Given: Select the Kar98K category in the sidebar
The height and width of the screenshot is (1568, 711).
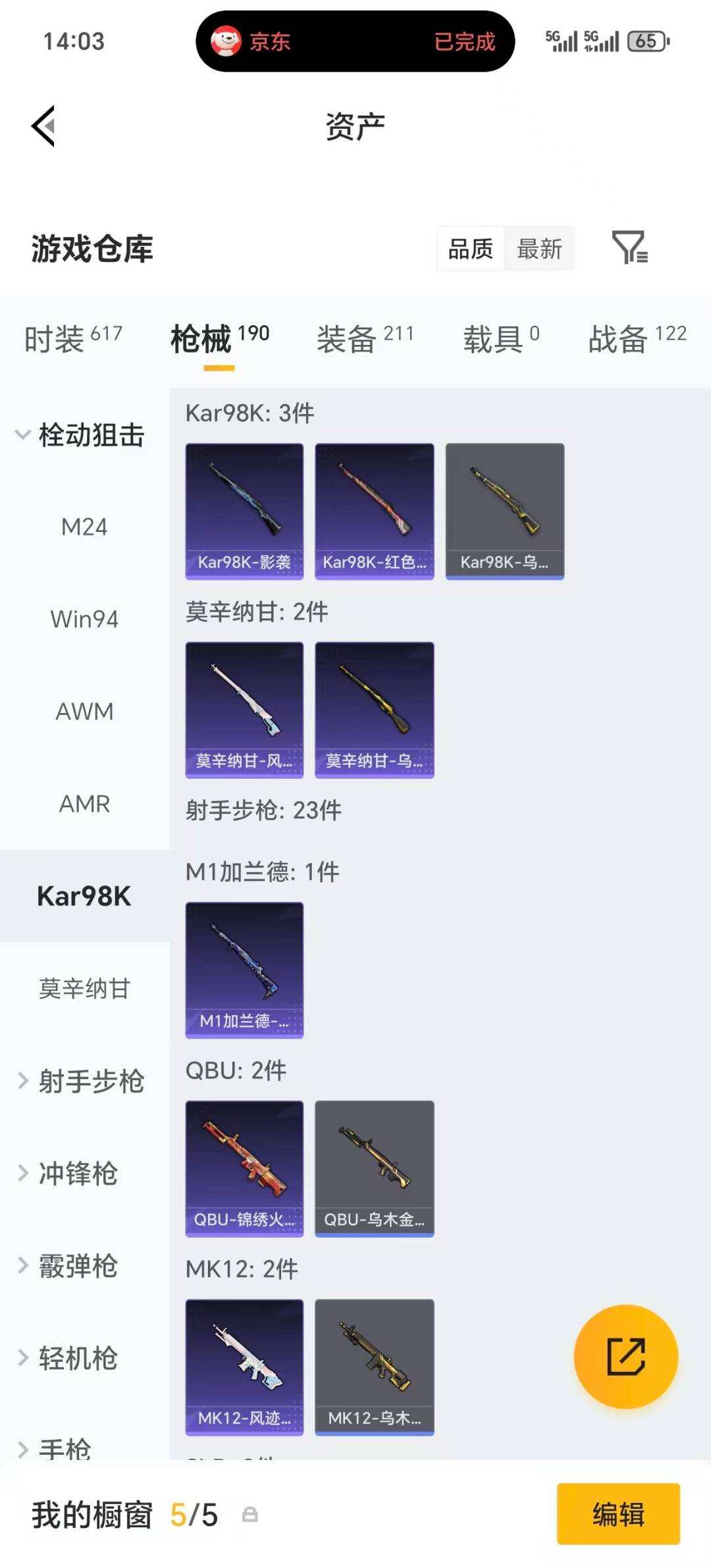Looking at the screenshot, I should pyautogui.click(x=84, y=895).
